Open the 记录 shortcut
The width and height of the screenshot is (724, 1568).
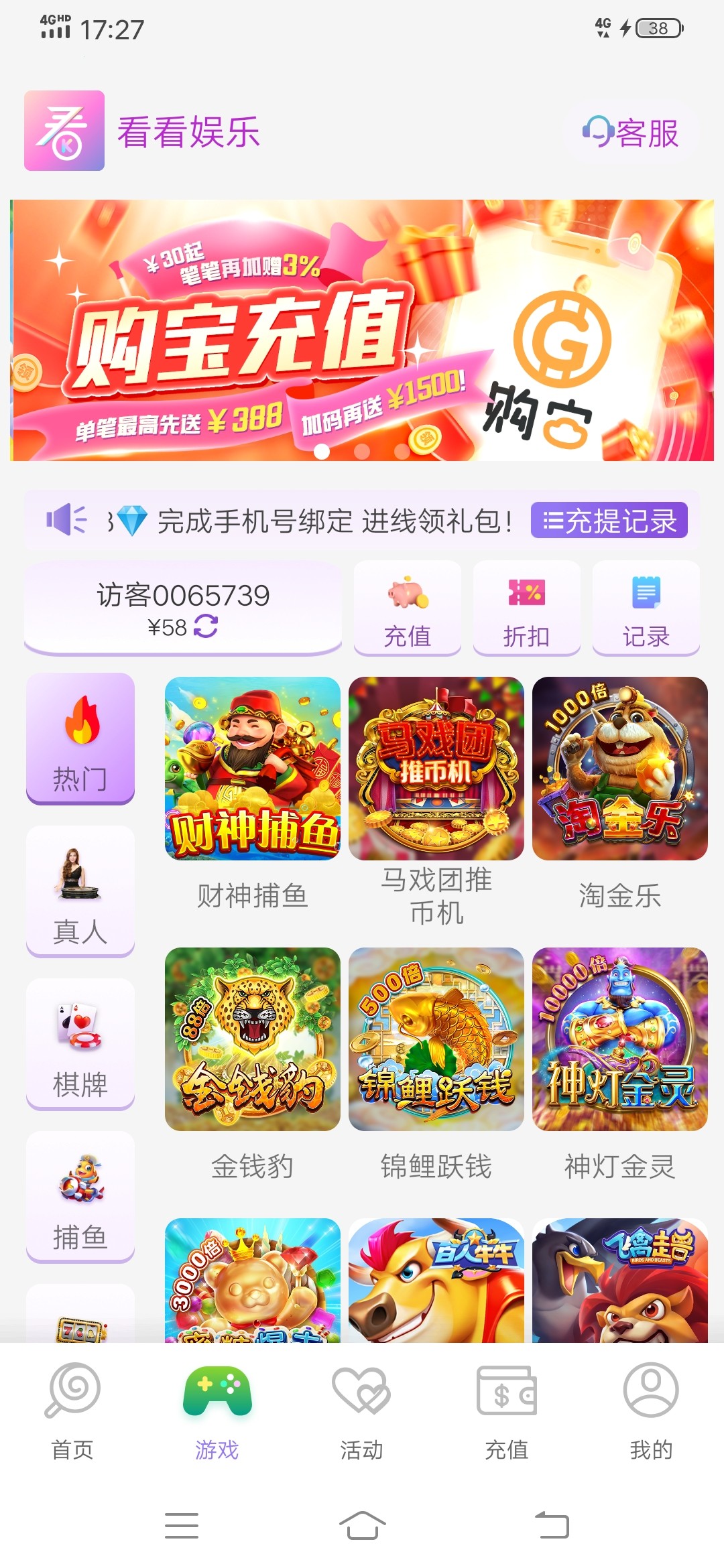(646, 608)
